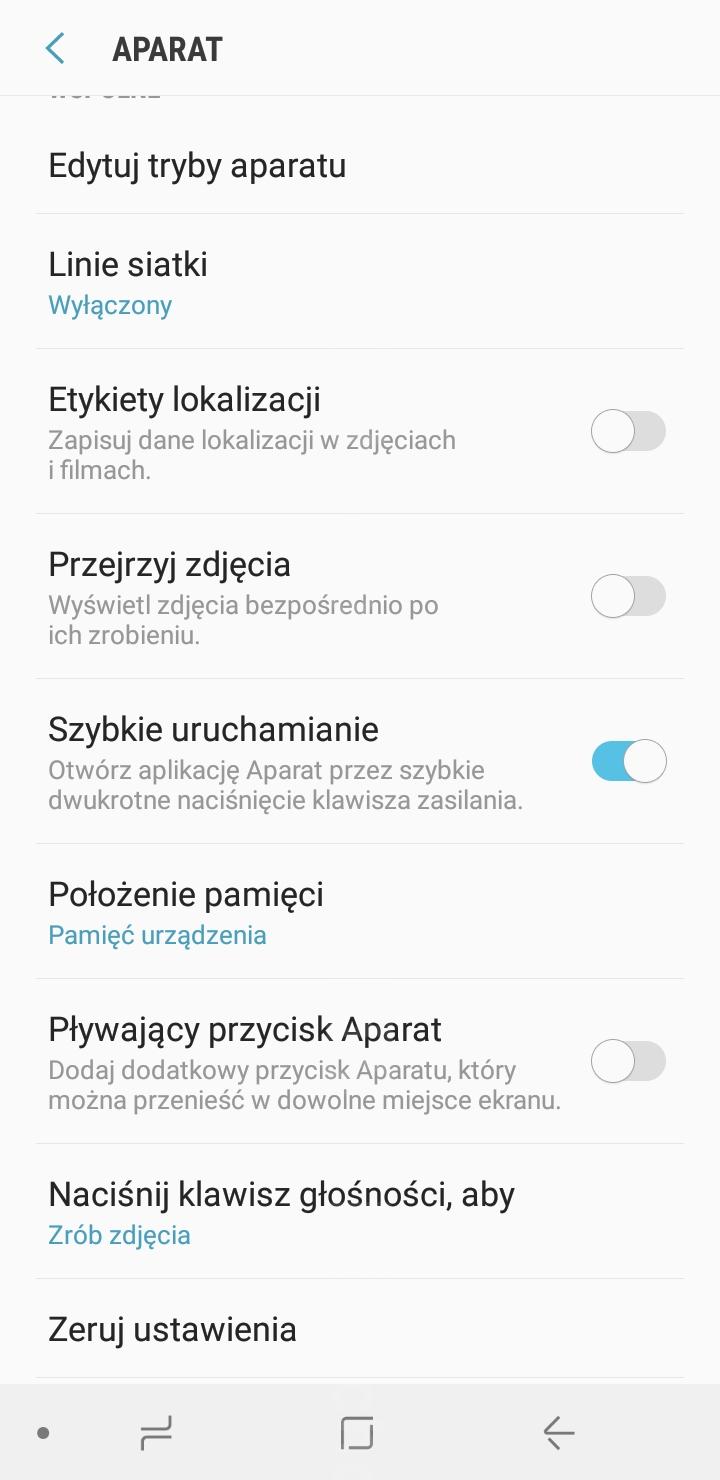Viewport: 720px width, 1480px height.
Task: Enable Etykiety lokalizacji switch
Action: [628, 432]
